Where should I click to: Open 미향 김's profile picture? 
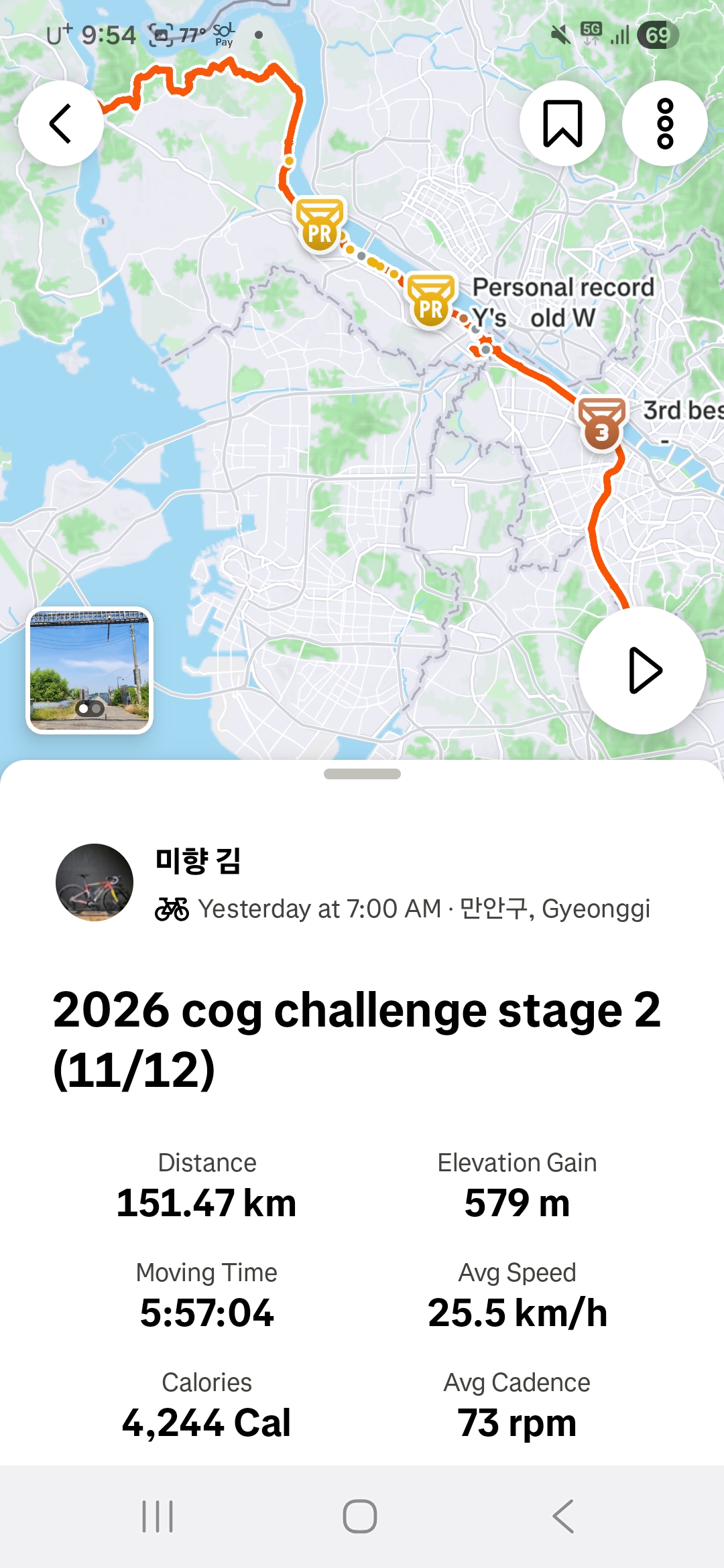(95, 883)
